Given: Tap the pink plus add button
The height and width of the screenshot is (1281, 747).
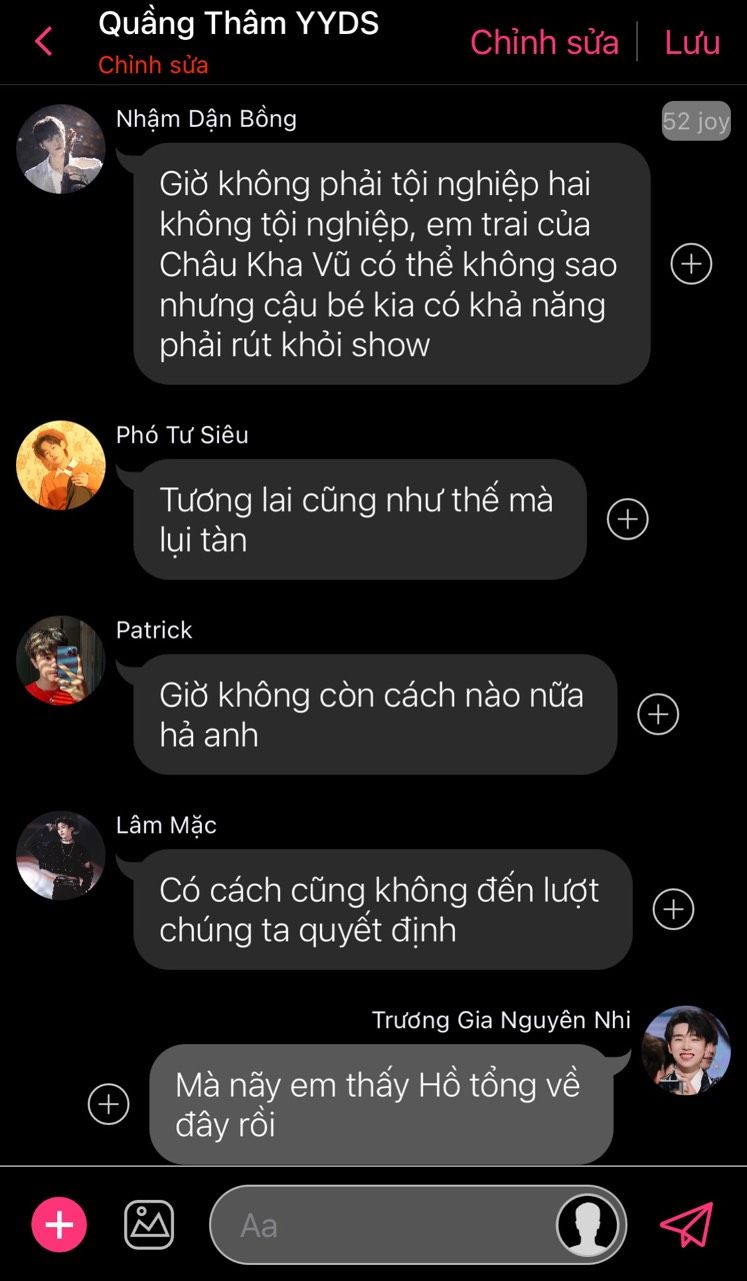Looking at the screenshot, I should [59, 1225].
